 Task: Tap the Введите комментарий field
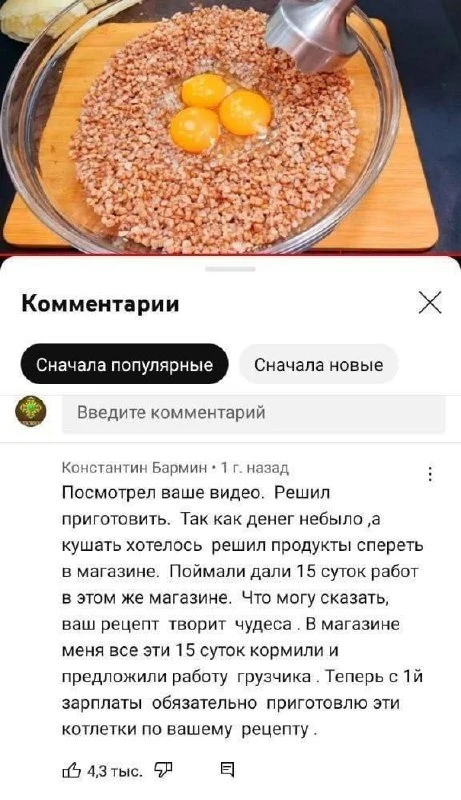pyautogui.click(x=254, y=412)
